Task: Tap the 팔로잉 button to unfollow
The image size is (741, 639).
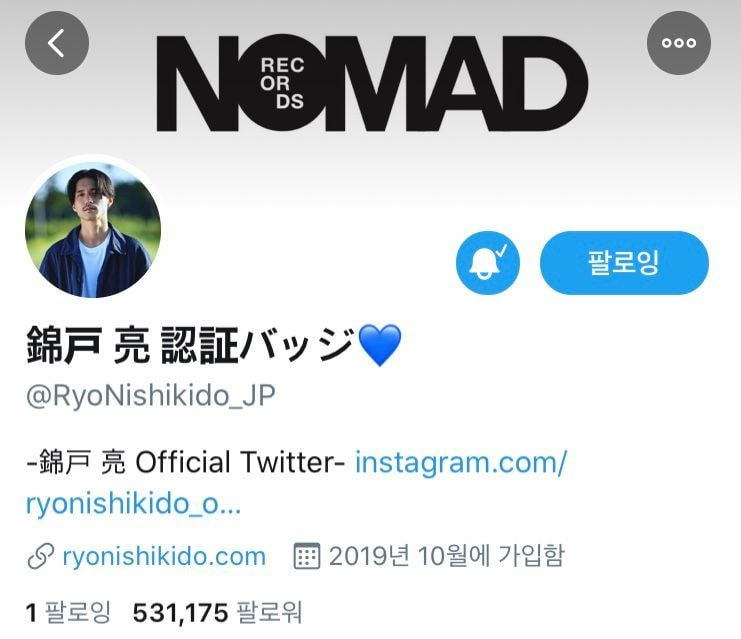Action: pos(624,263)
